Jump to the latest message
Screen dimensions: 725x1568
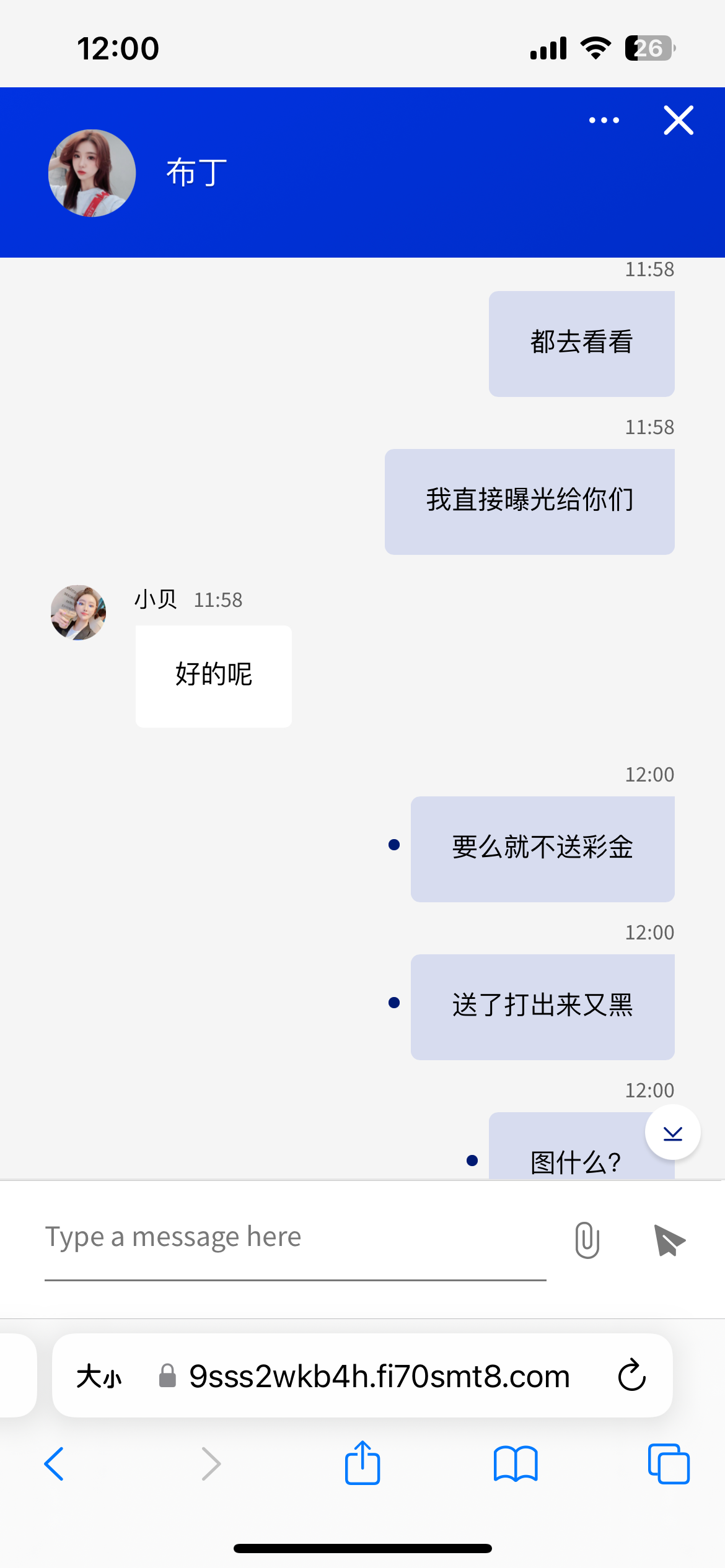click(672, 1133)
